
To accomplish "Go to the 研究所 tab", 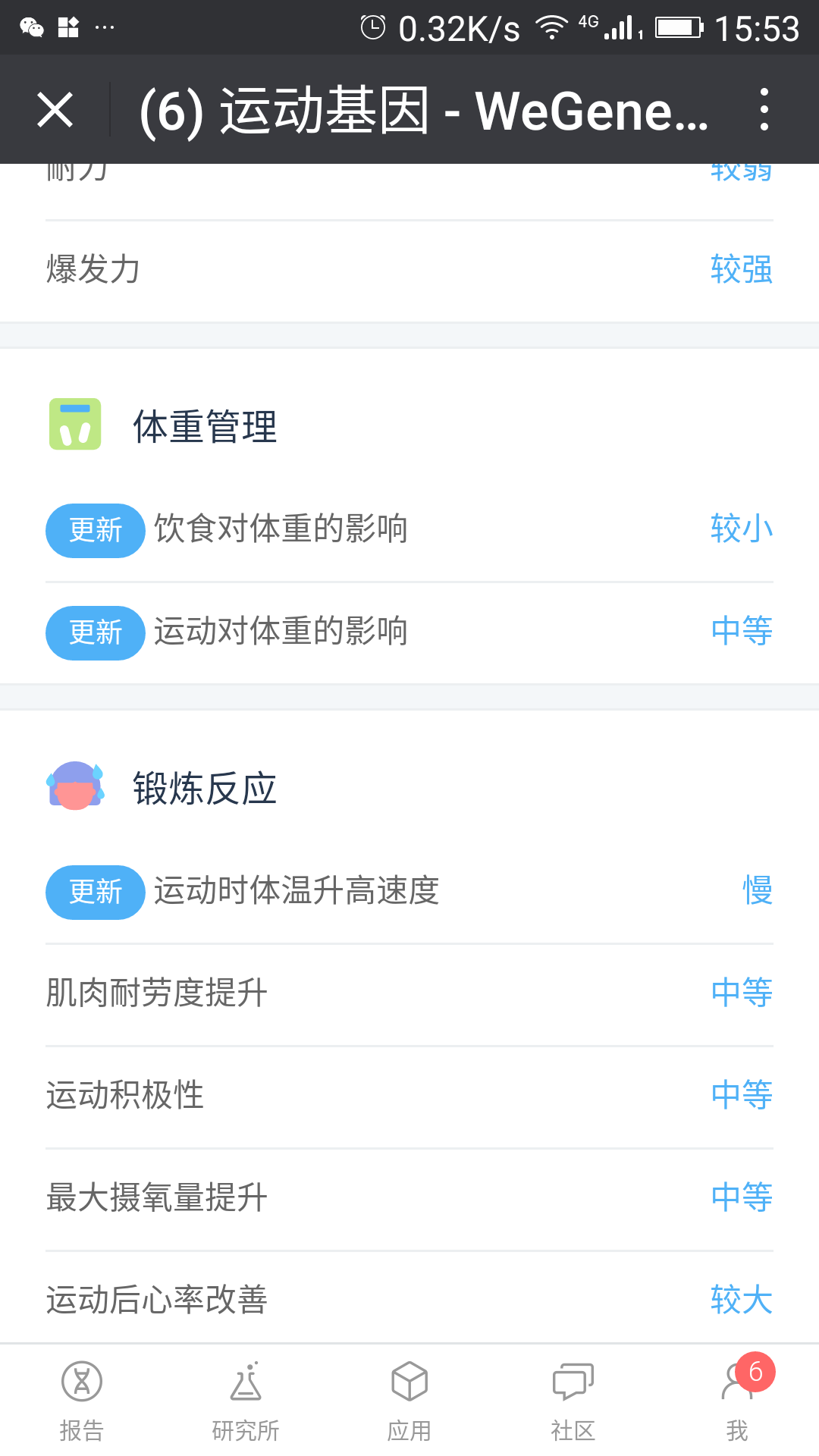I will [x=246, y=1401].
